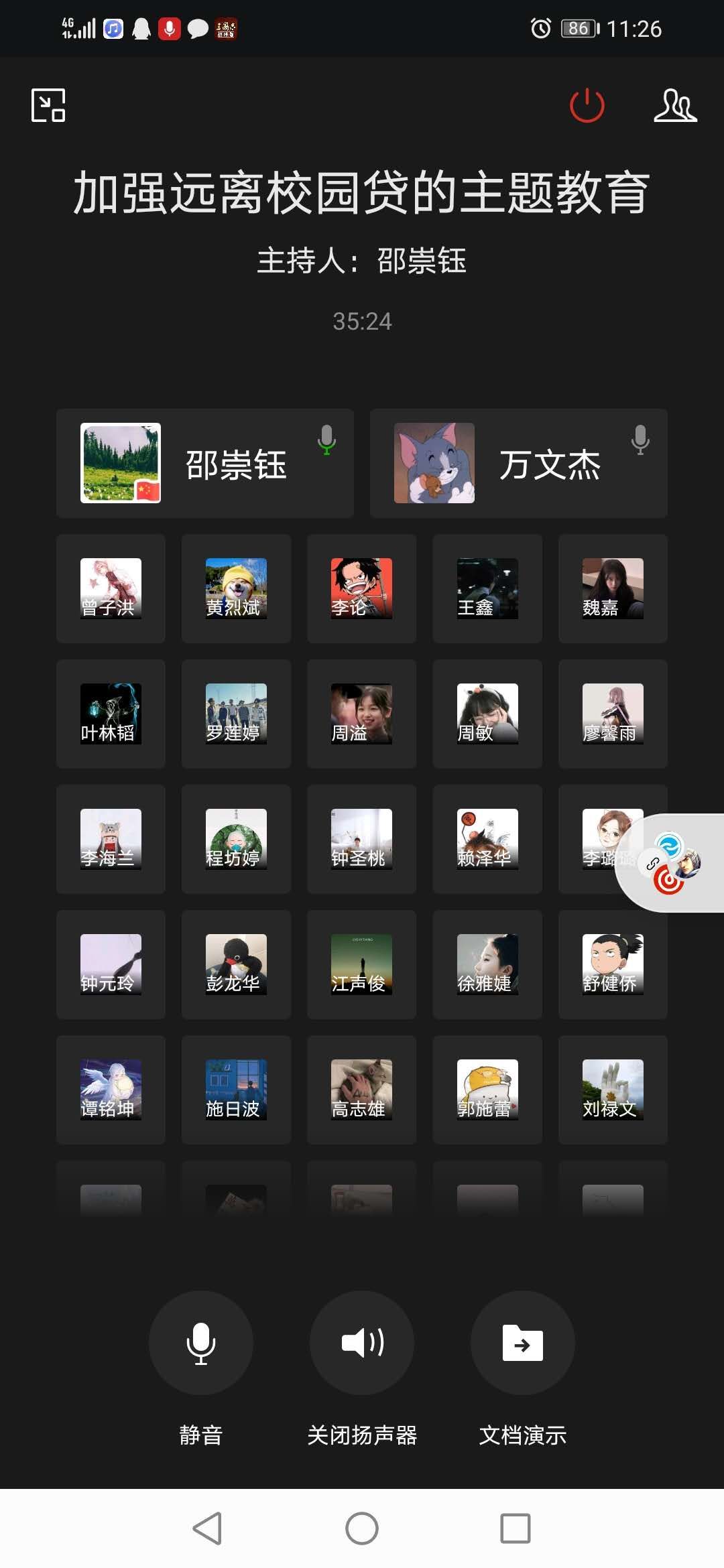Image resolution: width=724 pixels, height=1568 pixels.
Task: Tap 关闭扬声器 to turn off speaker
Action: pos(362,1343)
